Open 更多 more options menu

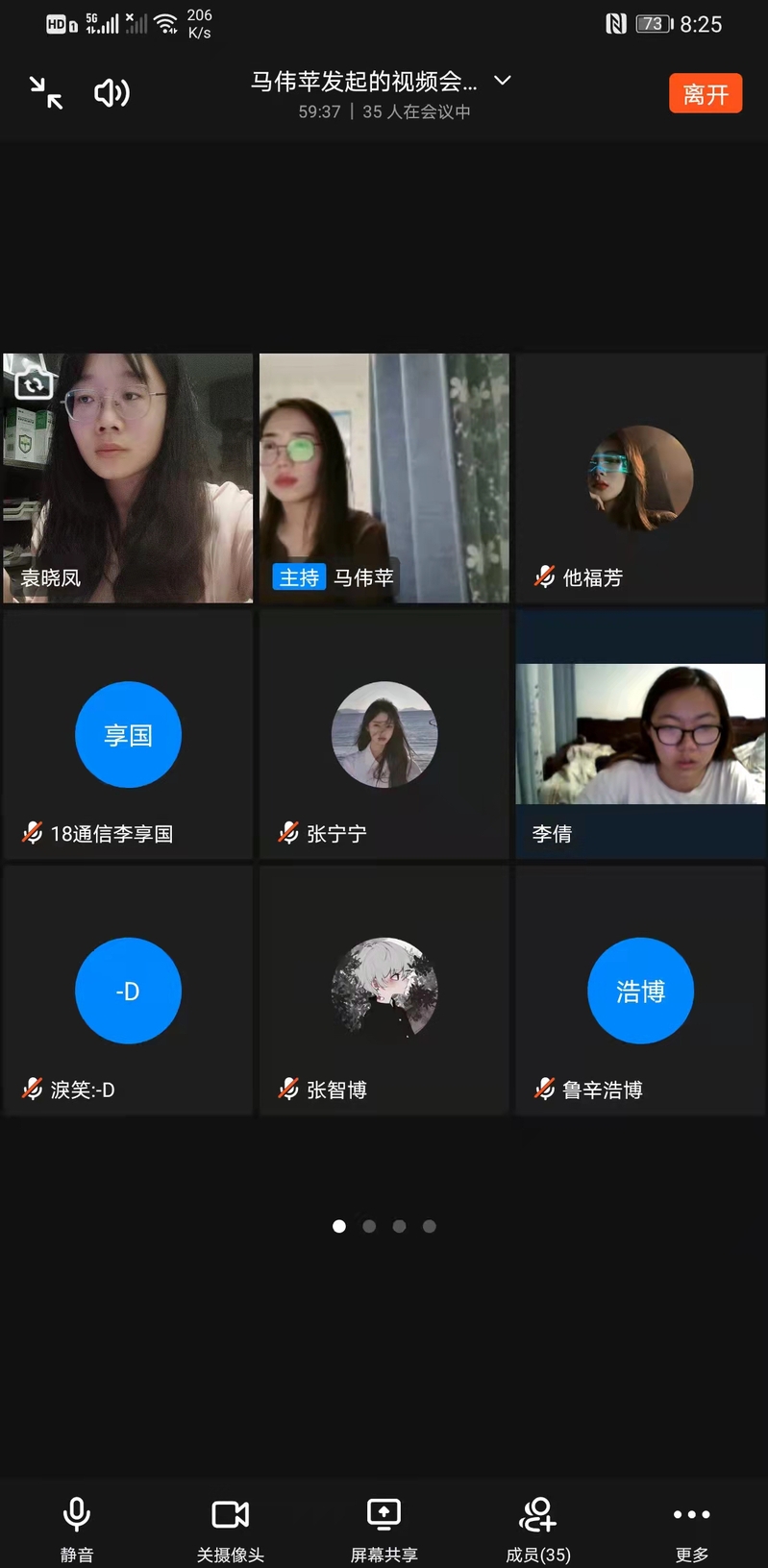pos(692,1527)
